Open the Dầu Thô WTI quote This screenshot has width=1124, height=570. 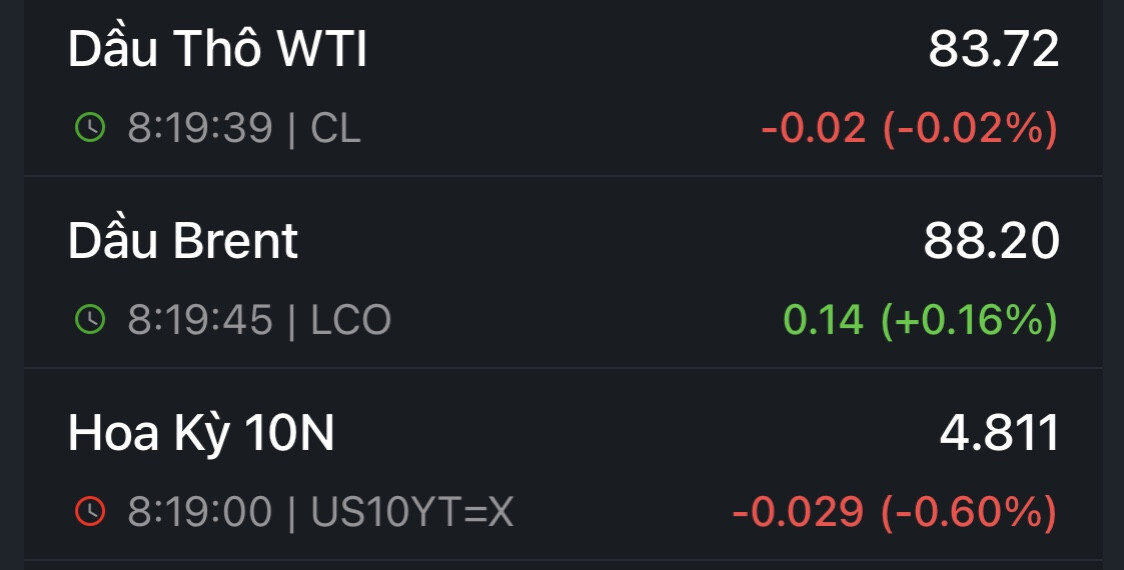point(218,50)
